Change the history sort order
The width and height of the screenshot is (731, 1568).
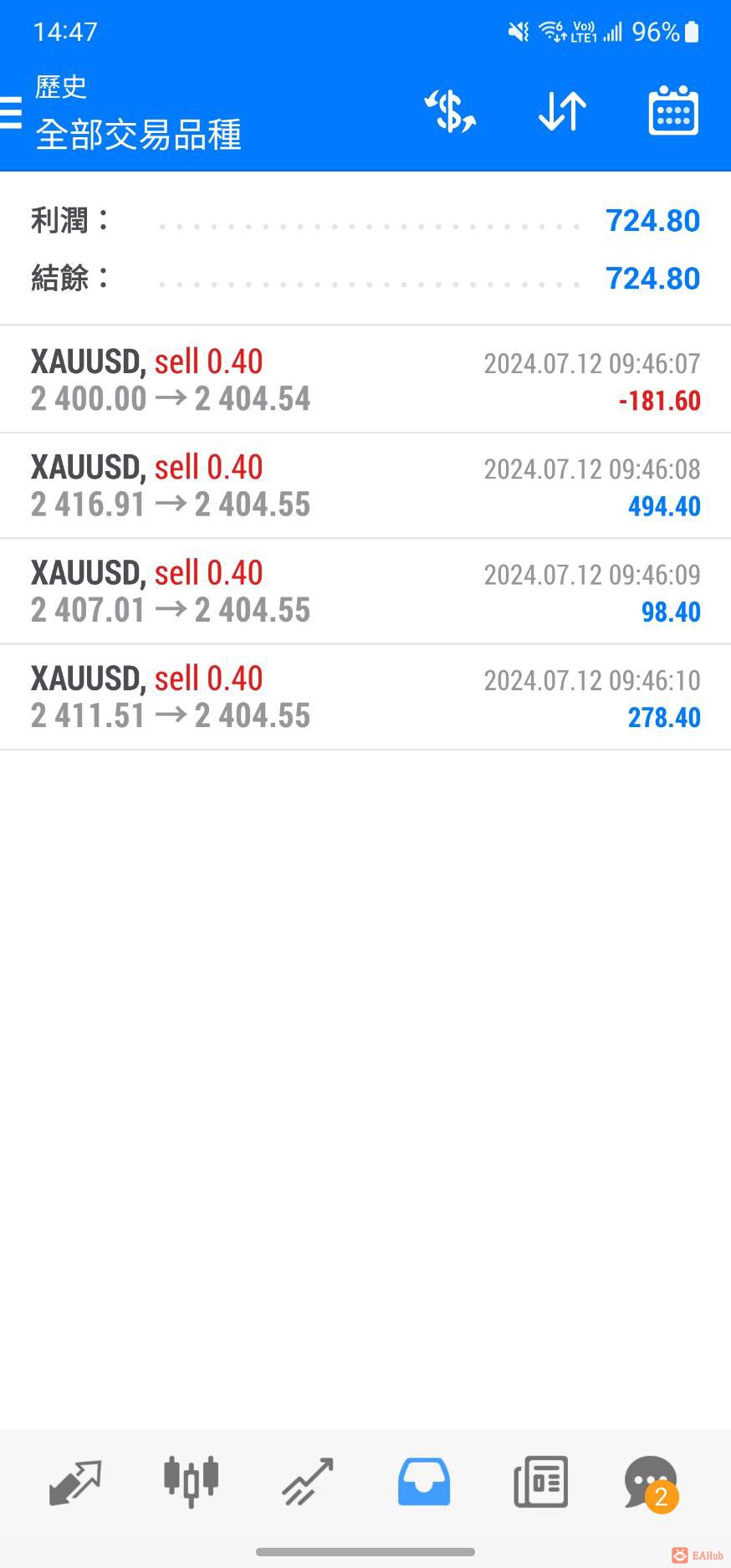pyautogui.click(x=562, y=112)
